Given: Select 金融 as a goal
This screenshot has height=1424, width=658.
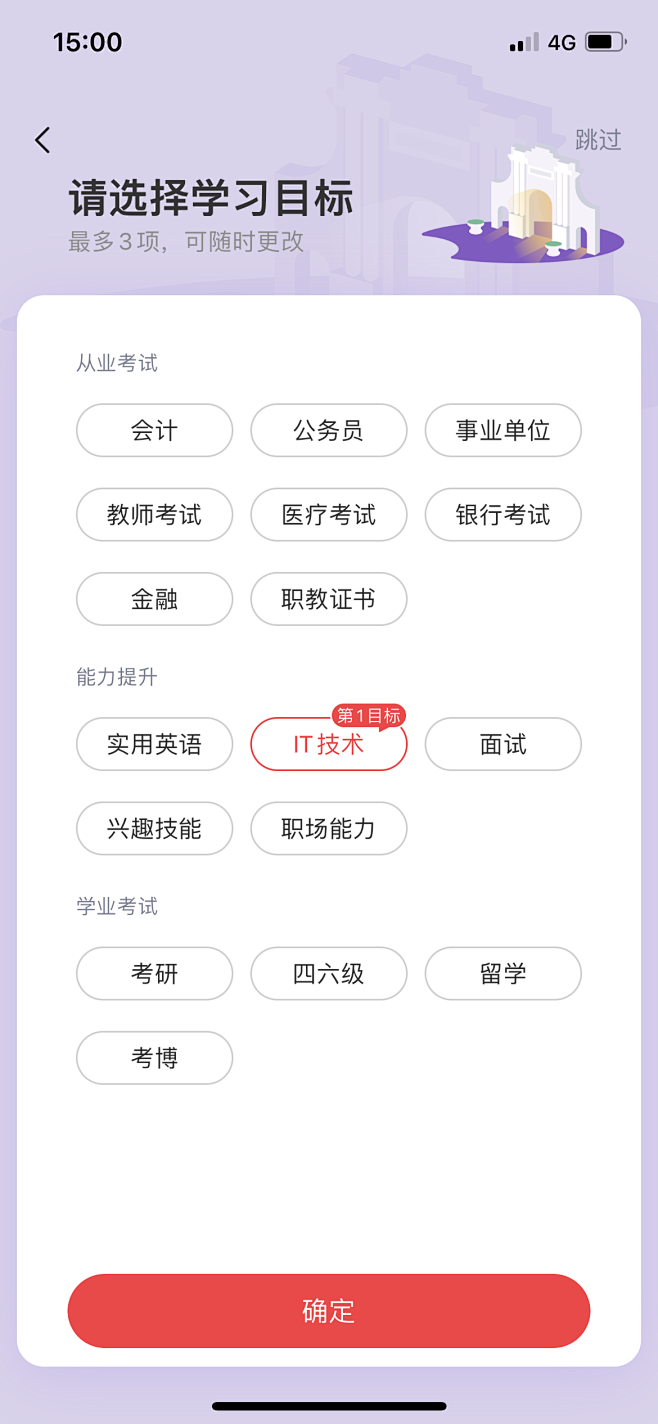Looking at the screenshot, I should point(154,599).
